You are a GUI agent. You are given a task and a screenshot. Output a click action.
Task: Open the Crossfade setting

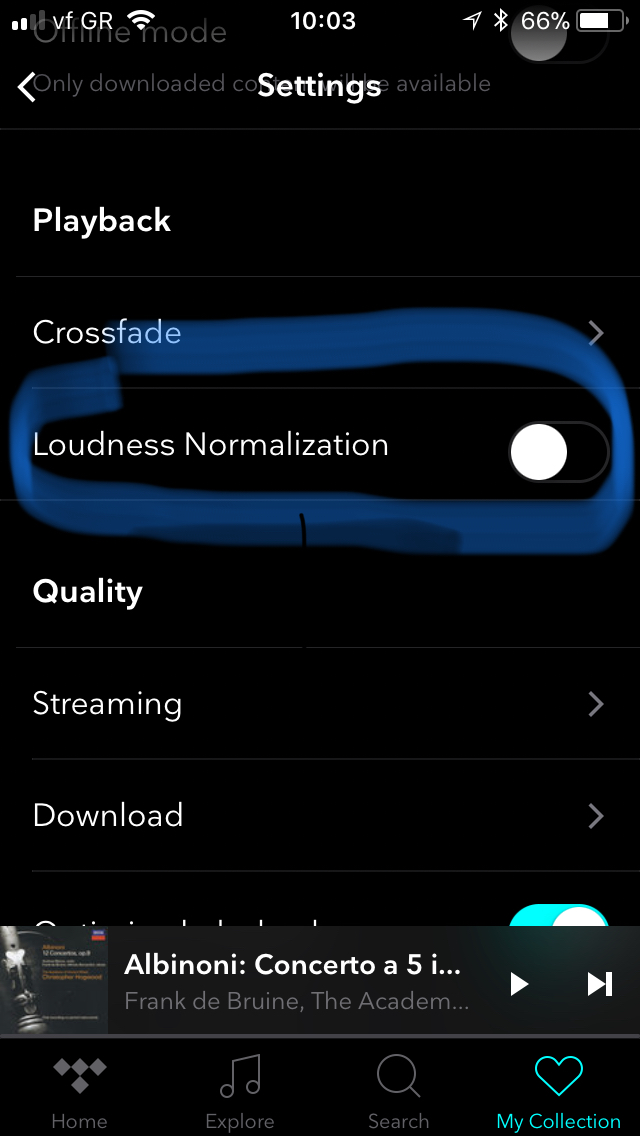coord(320,333)
